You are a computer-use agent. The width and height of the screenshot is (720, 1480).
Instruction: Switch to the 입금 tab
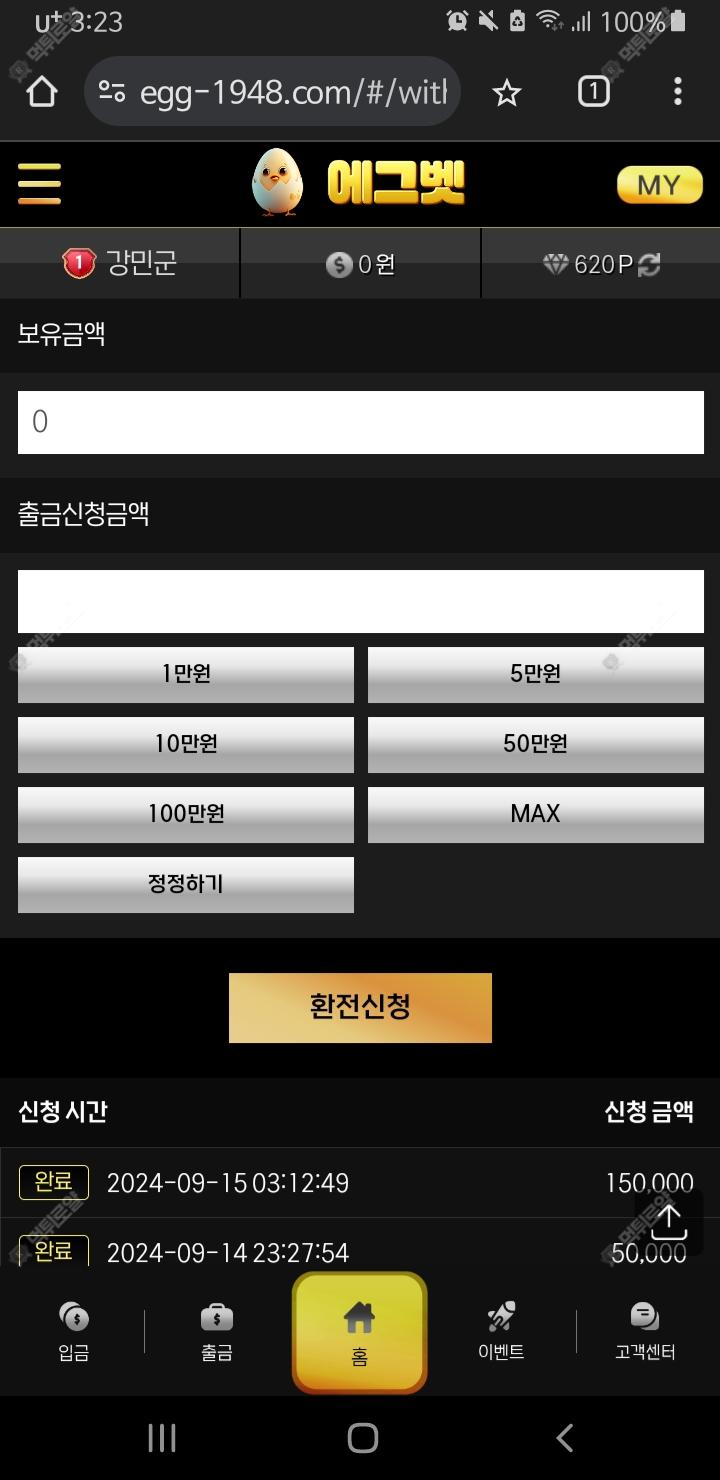click(x=74, y=1332)
